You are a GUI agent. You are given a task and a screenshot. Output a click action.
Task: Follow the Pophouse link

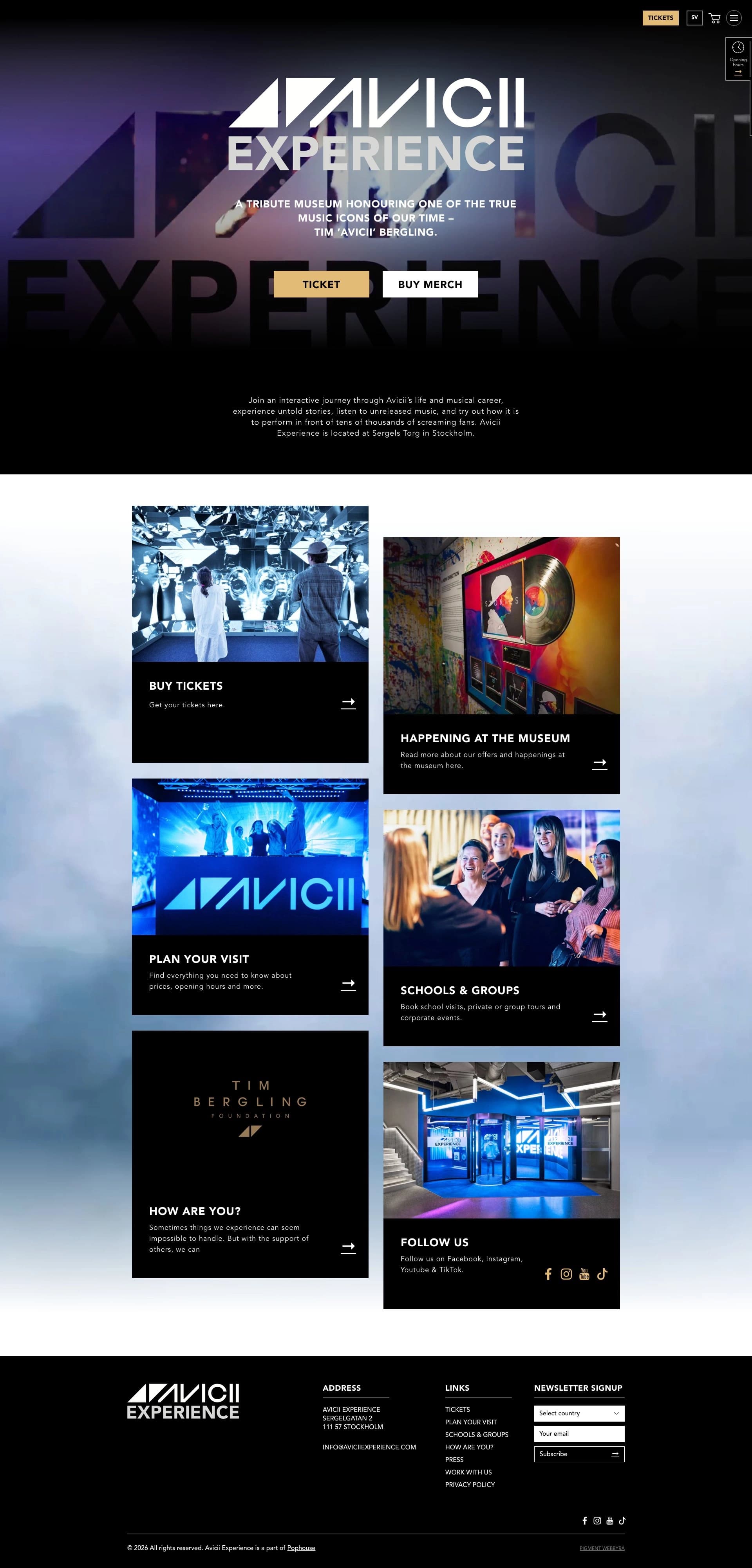point(301,1548)
